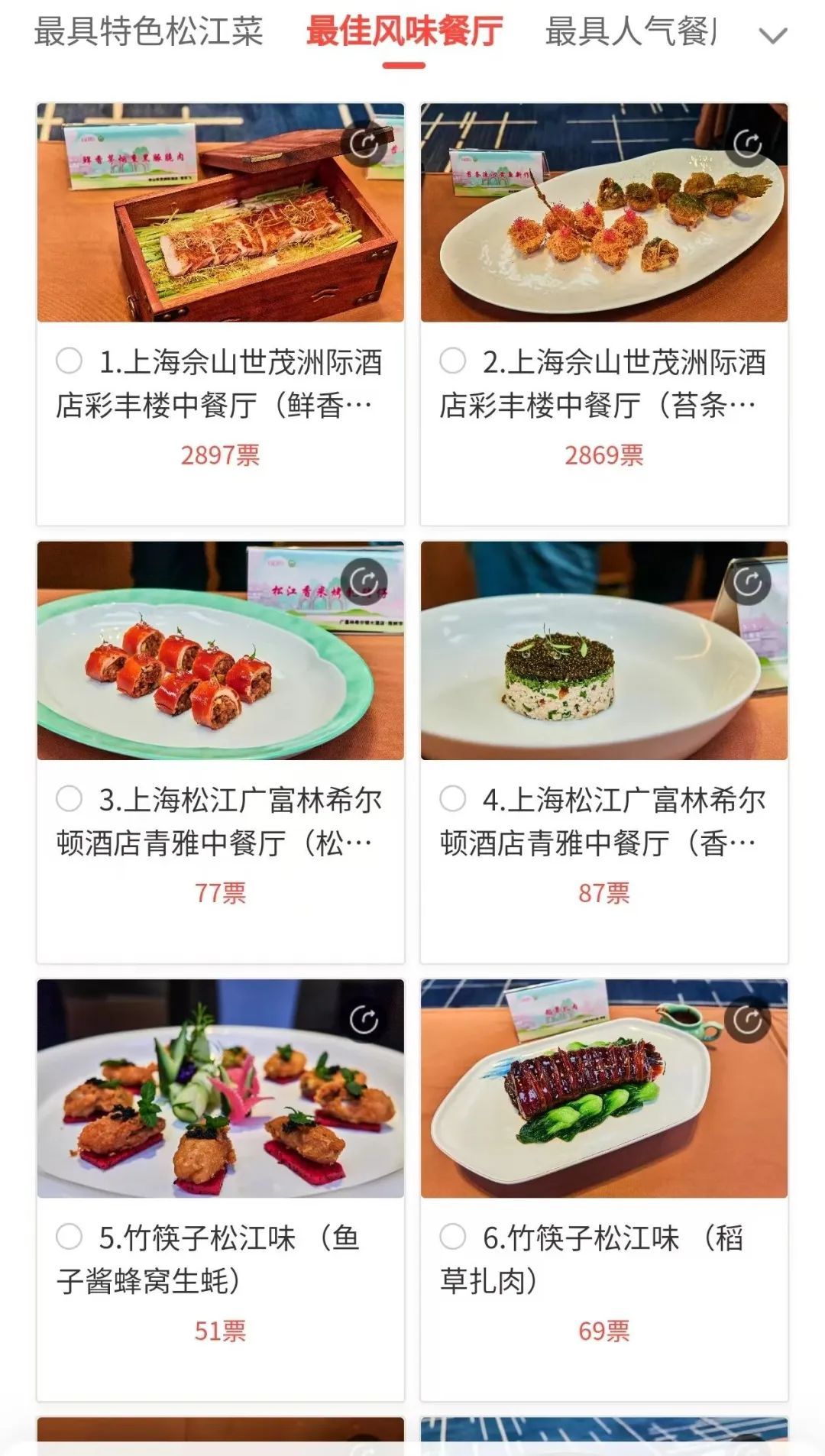The image size is (825, 1456).
Task: Share the 鱼子酱蜂窝生蚝 dish photo
Action: 364,1020
